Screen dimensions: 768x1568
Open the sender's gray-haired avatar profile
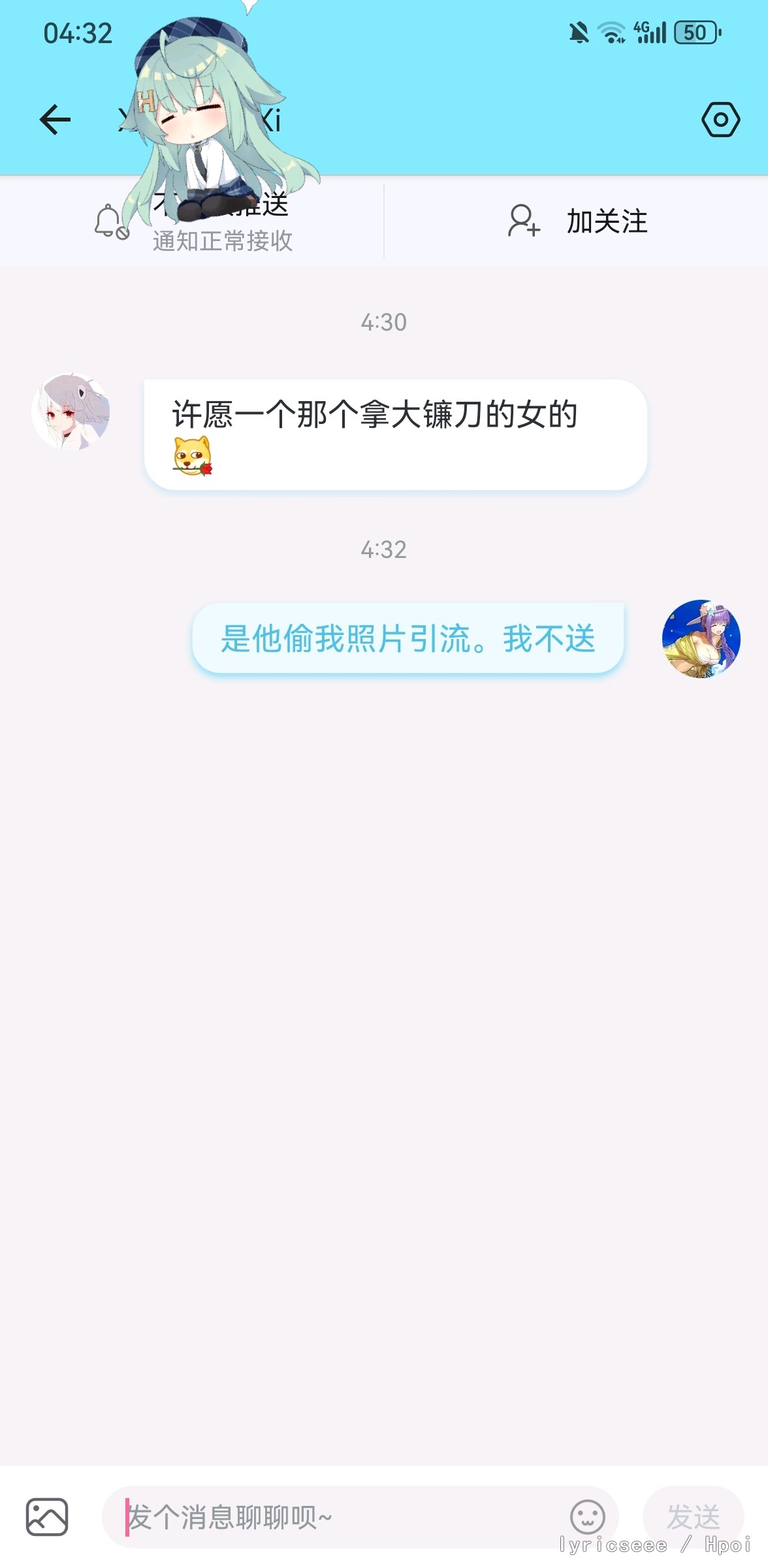pos(71,412)
